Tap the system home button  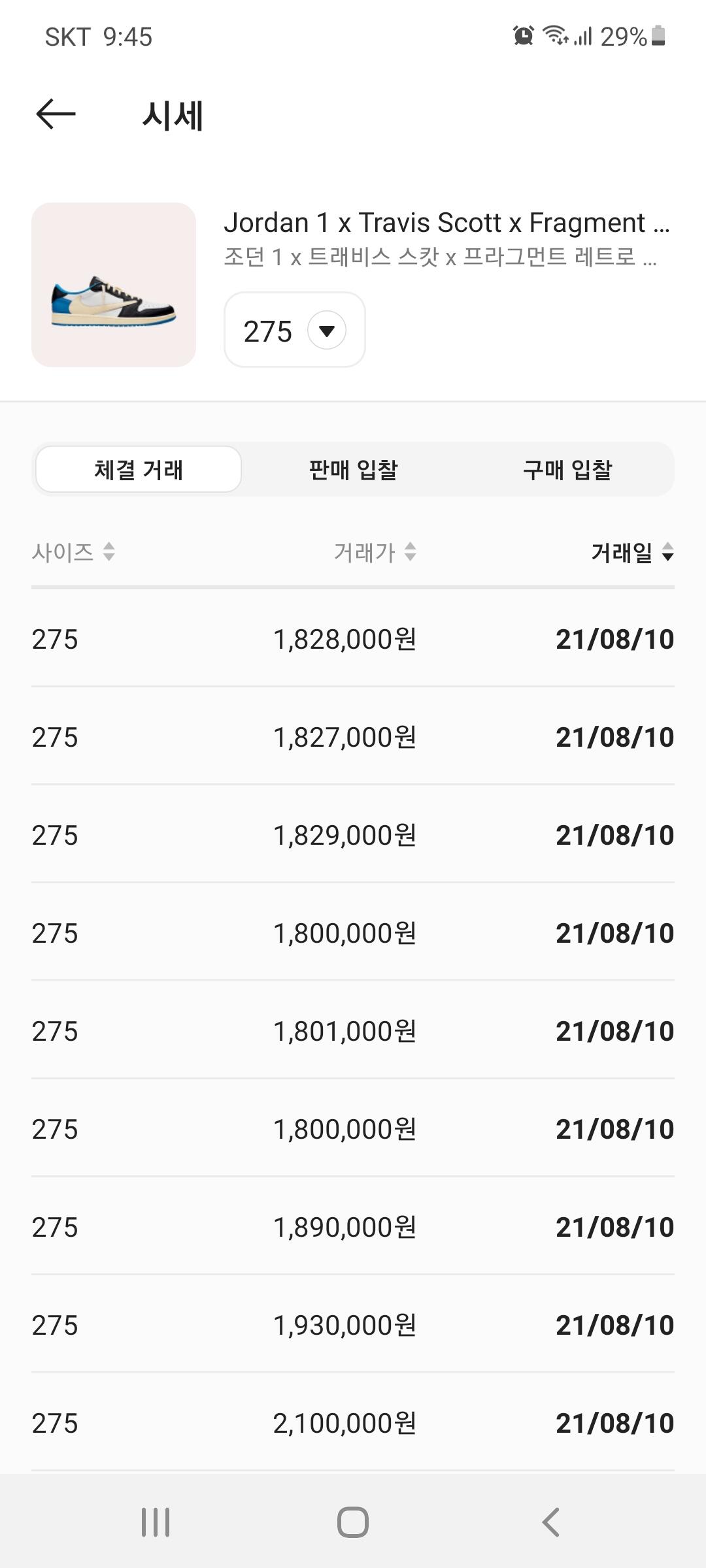[x=353, y=1522]
